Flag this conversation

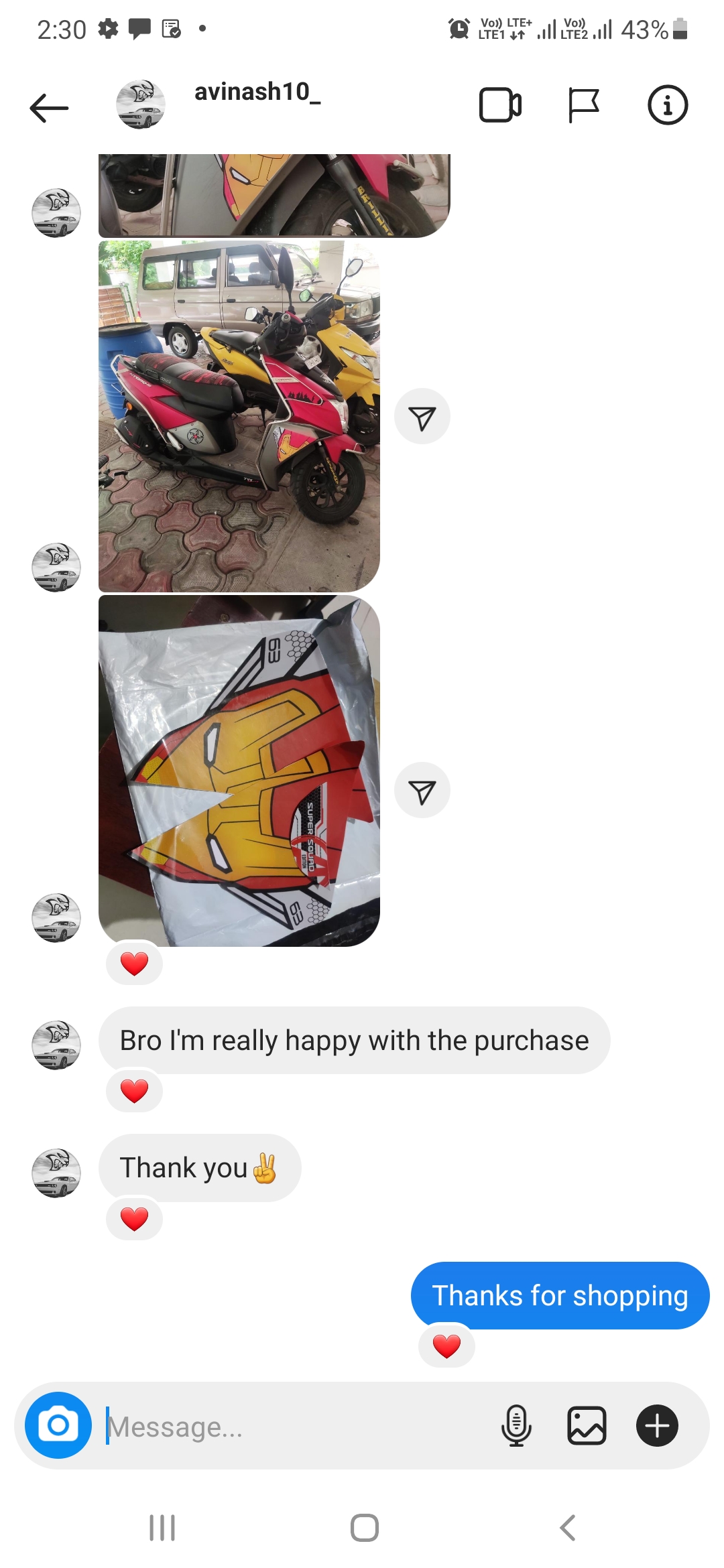pyautogui.click(x=583, y=105)
